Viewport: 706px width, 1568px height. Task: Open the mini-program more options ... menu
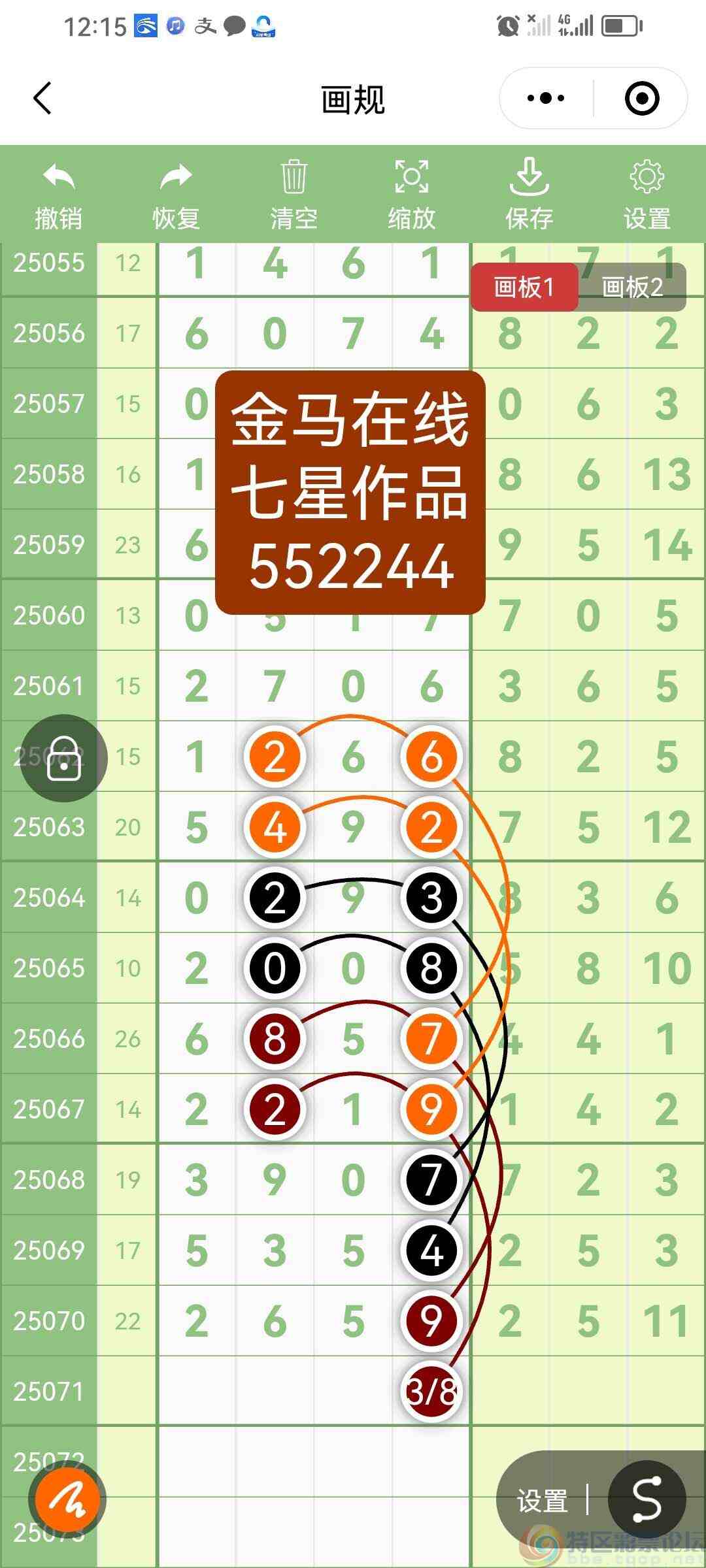coord(545,98)
